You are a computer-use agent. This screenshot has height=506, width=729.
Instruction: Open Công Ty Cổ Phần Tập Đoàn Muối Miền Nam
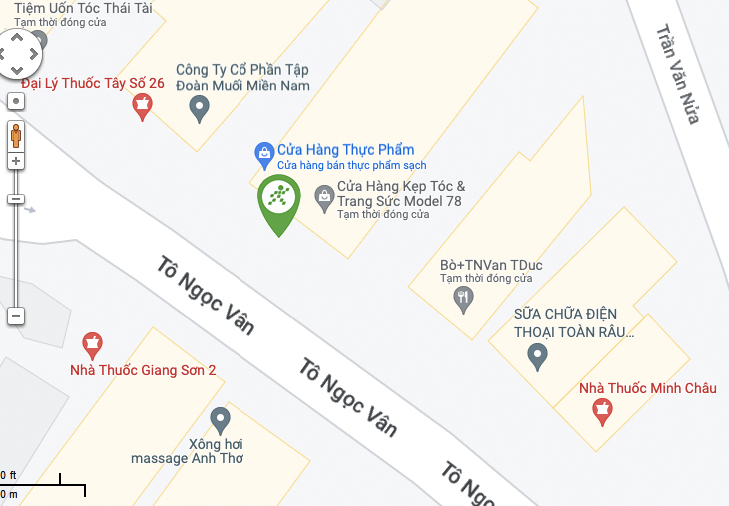click(200, 107)
